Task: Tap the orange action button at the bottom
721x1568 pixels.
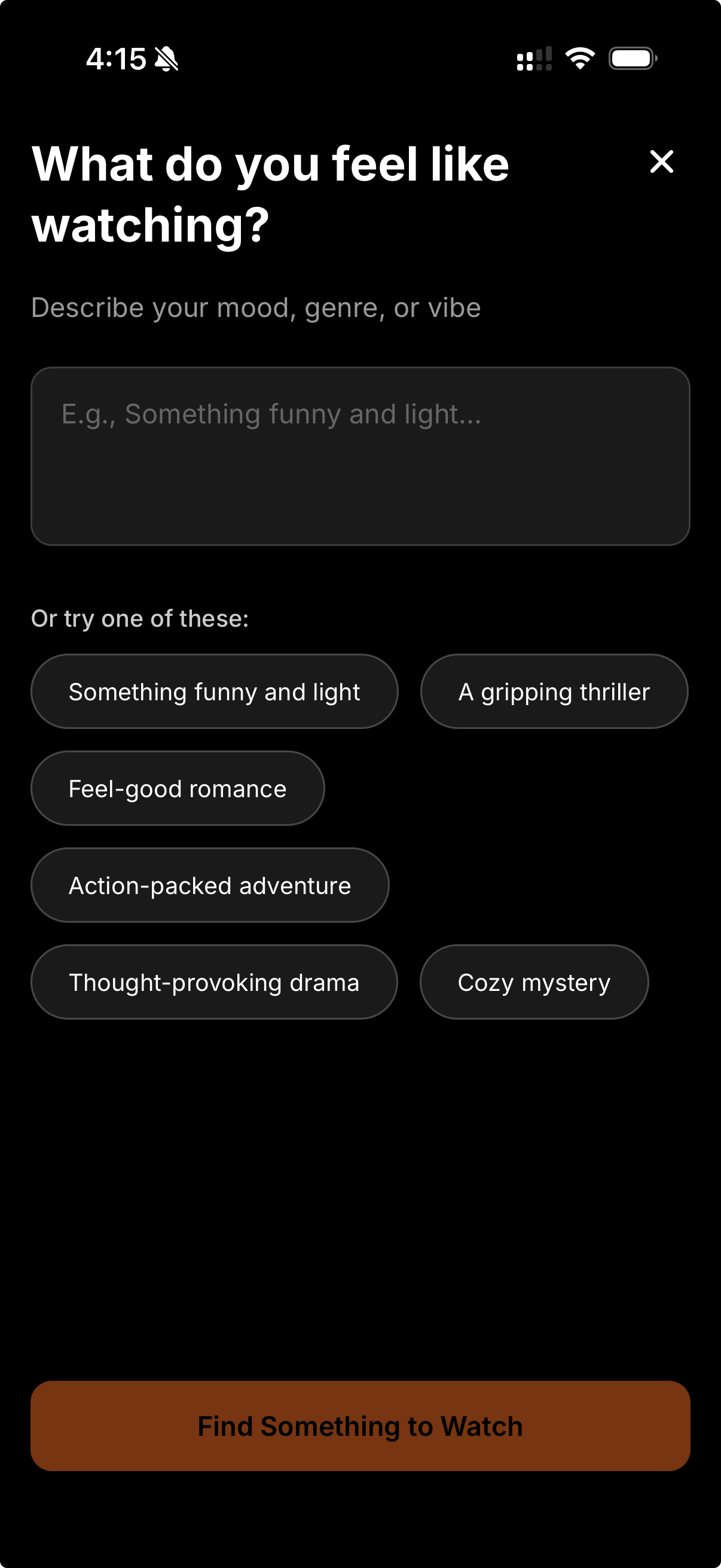Action: (360, 1425)
